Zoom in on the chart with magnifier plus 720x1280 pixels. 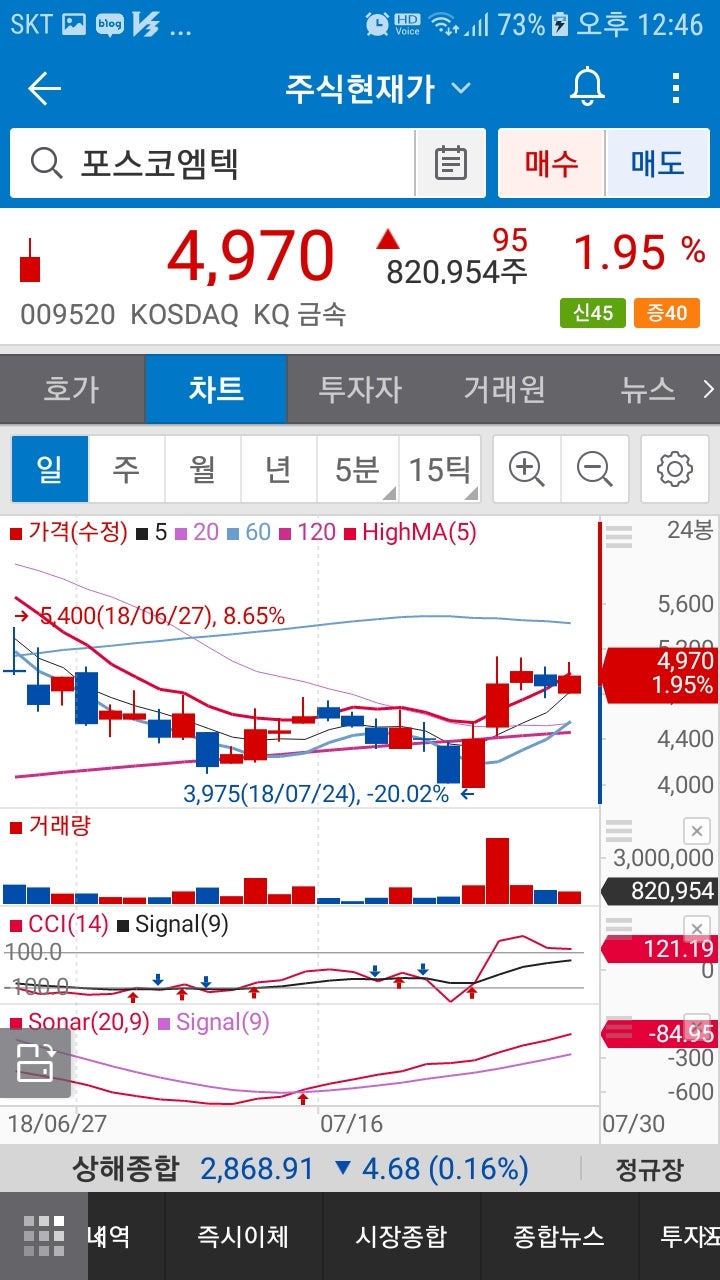(x=527, y=468)
